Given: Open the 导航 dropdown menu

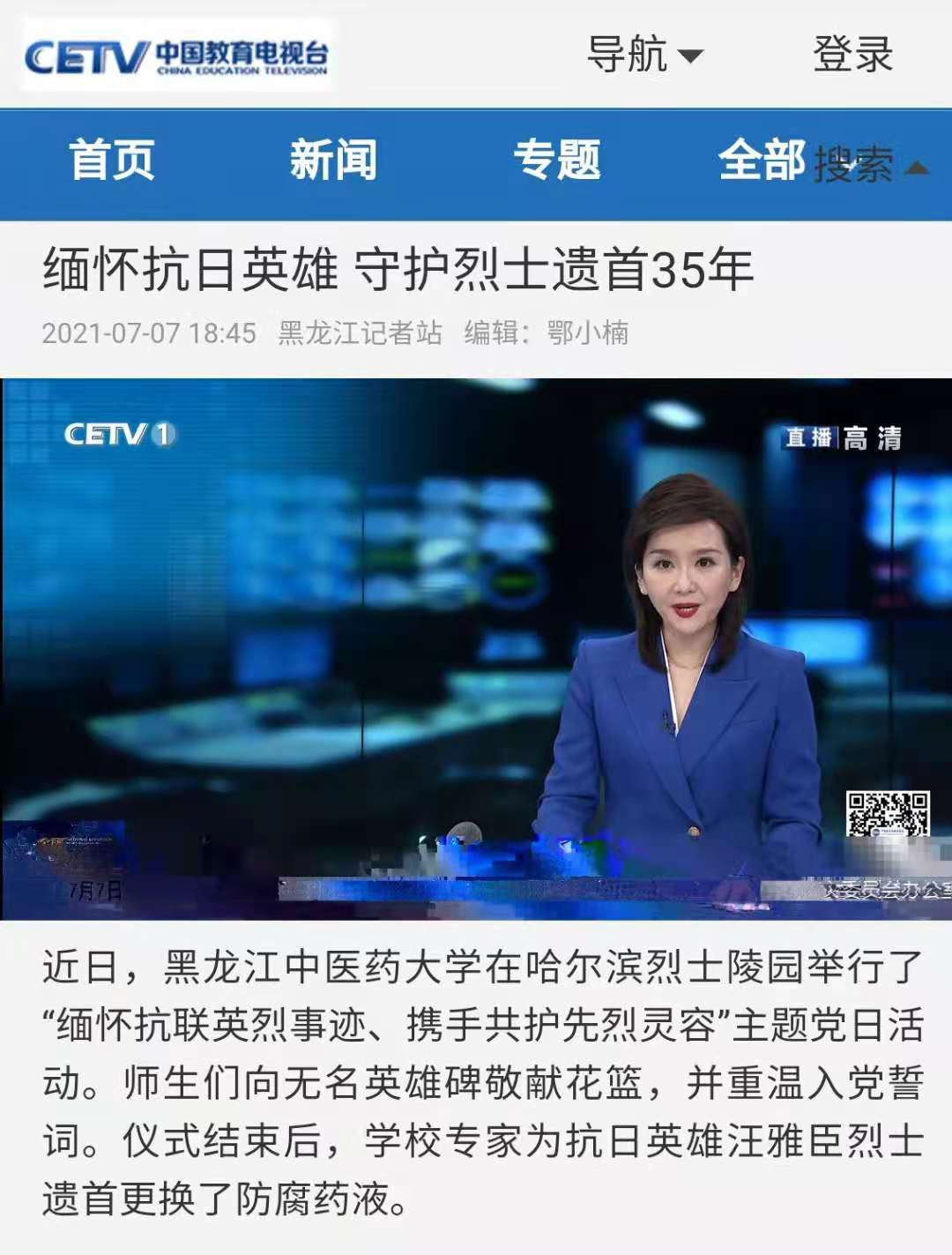Looking at the screenshot, I should coord(643,55).
